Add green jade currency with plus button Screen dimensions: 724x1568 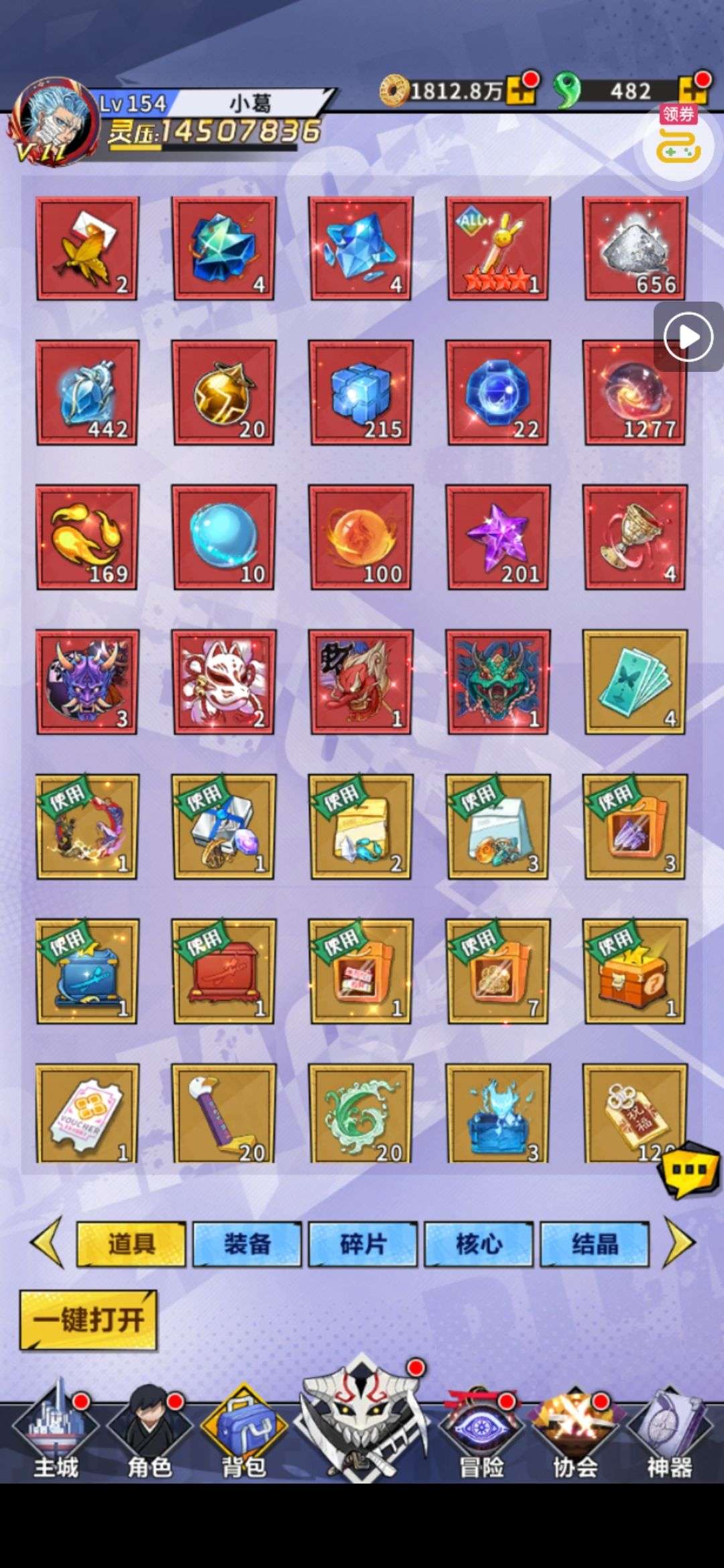pyautogui.click(x=693, y=90)
